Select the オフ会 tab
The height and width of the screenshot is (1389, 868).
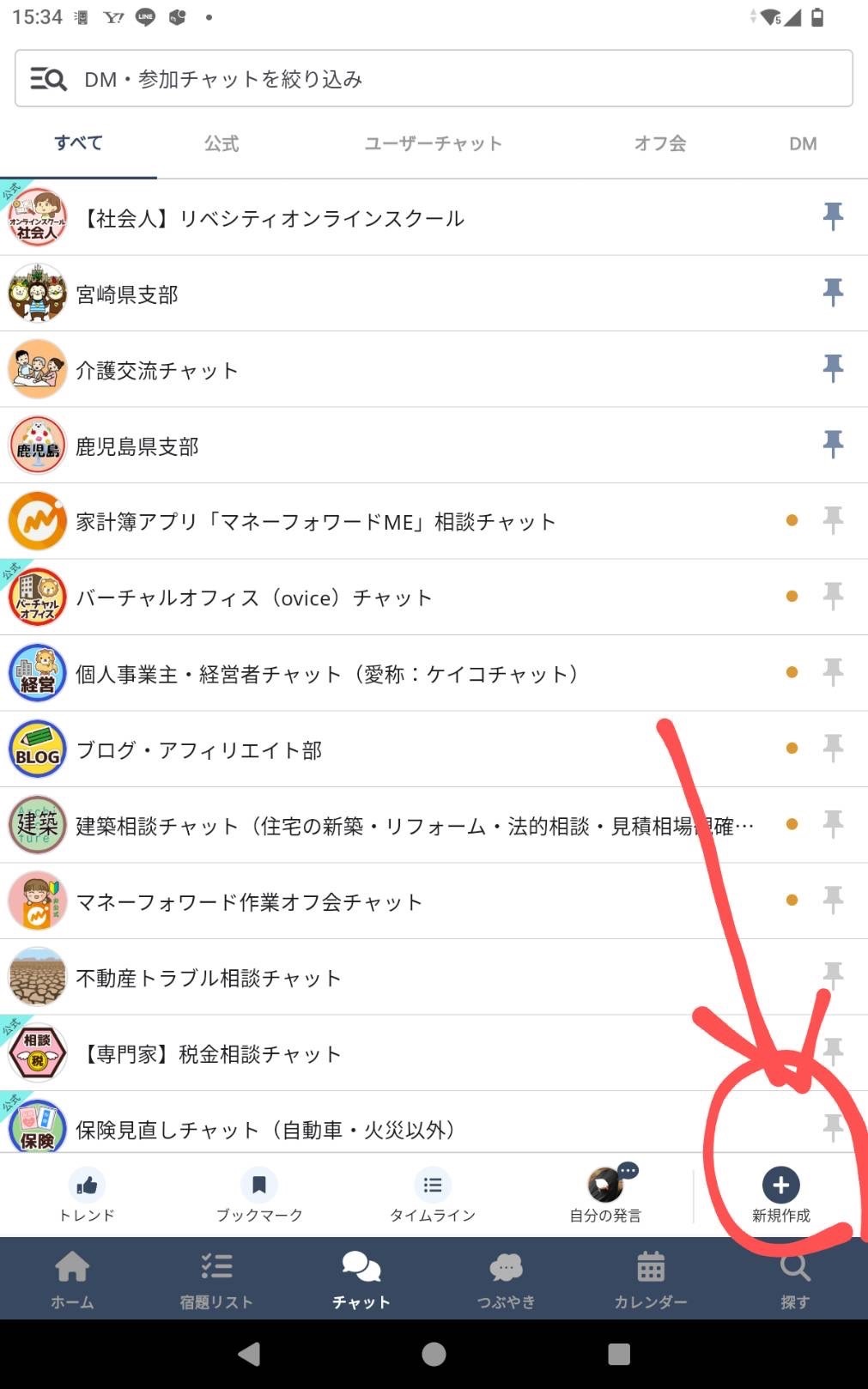tap(660, 143)
